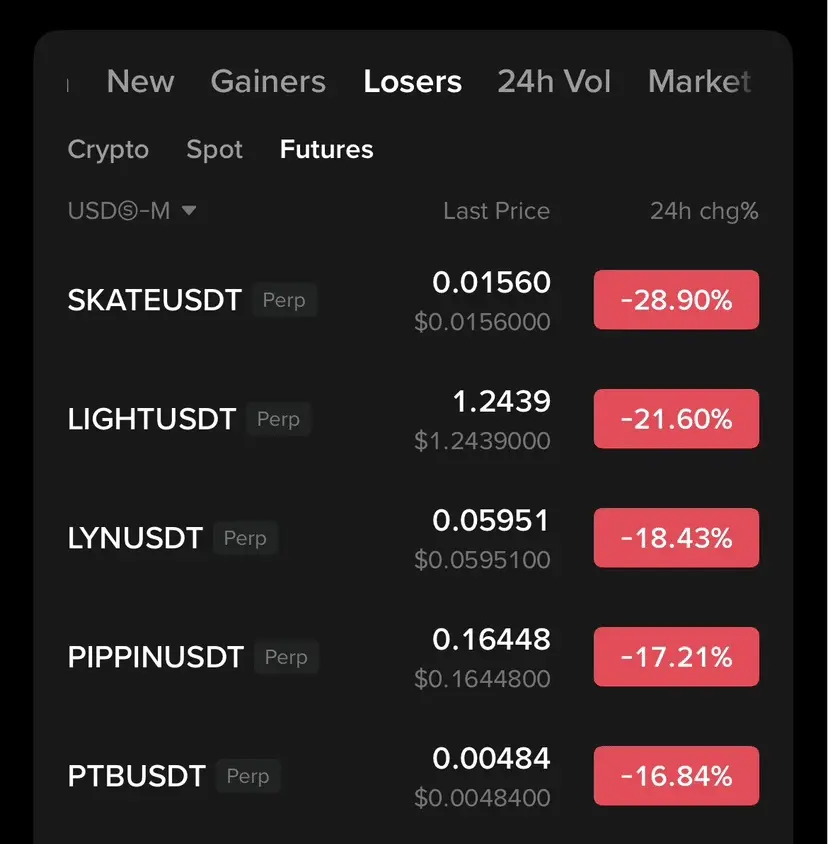Switch to the New tab
The width and height of the screenshot is (828, 844).
coord(140,82)
